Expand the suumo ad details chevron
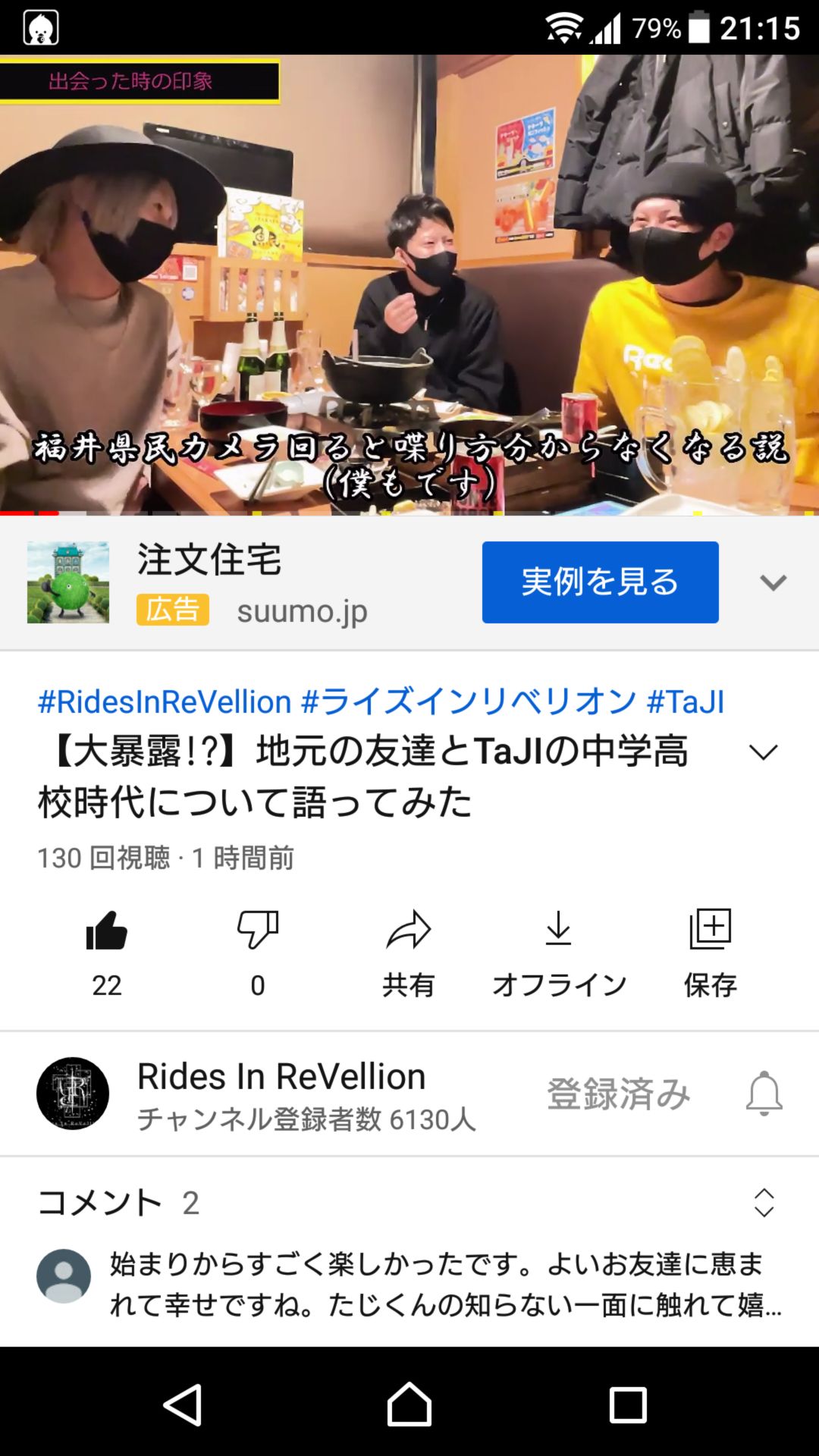819x1456 pixels. [772, 582]
